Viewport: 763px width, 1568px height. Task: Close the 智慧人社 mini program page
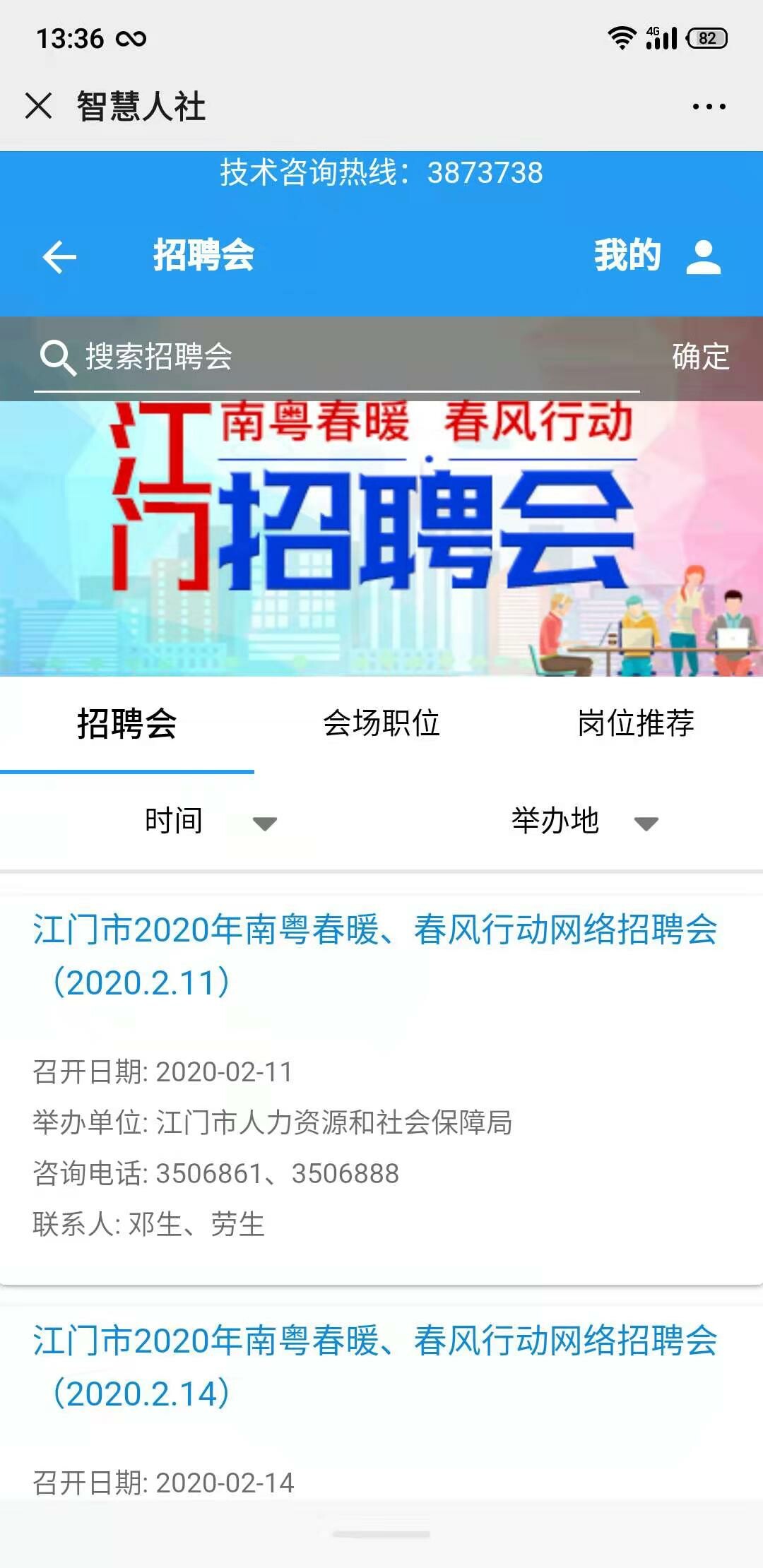click(x=38, y=107)
